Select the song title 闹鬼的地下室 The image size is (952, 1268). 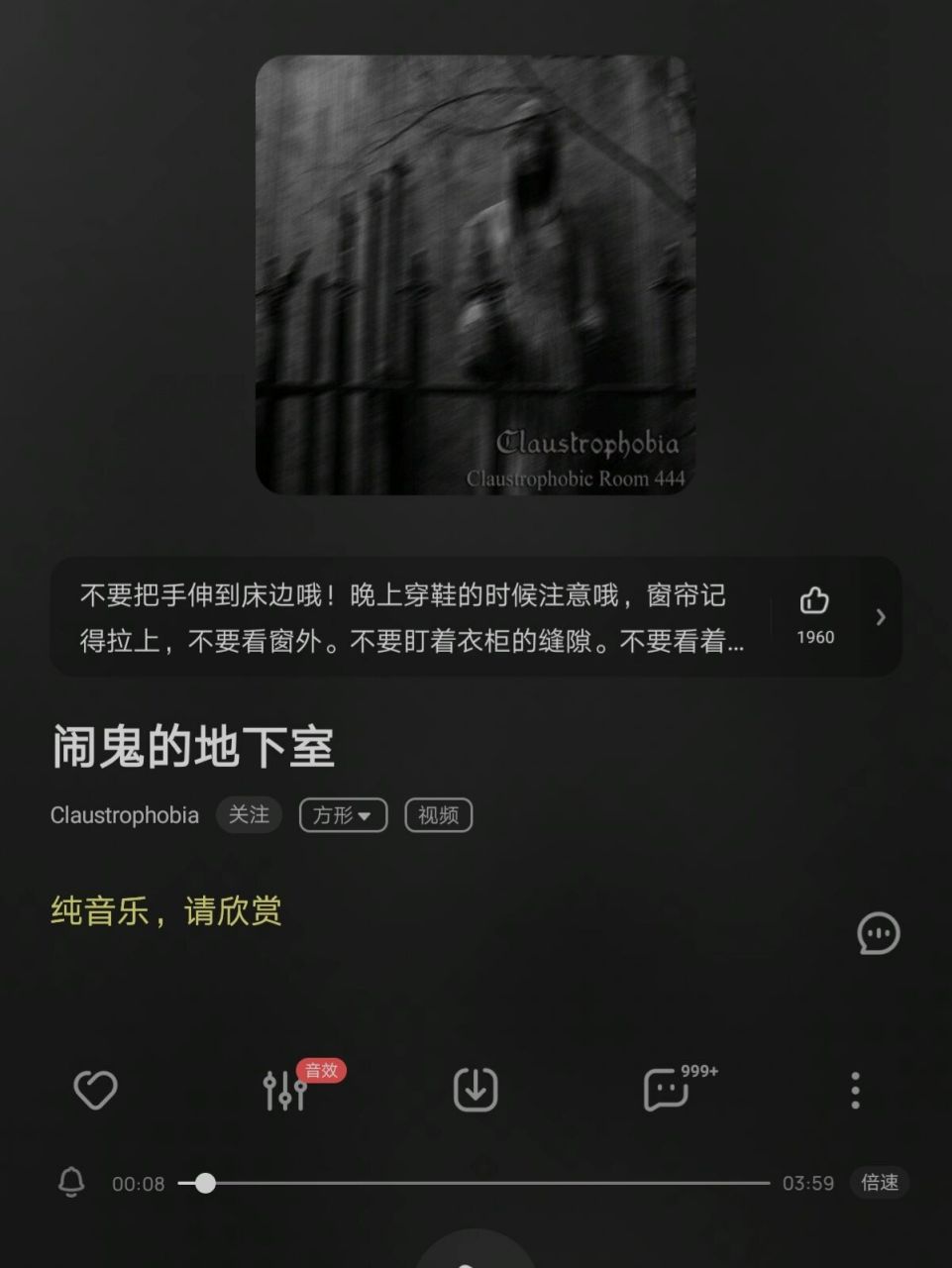coord(191,750)
